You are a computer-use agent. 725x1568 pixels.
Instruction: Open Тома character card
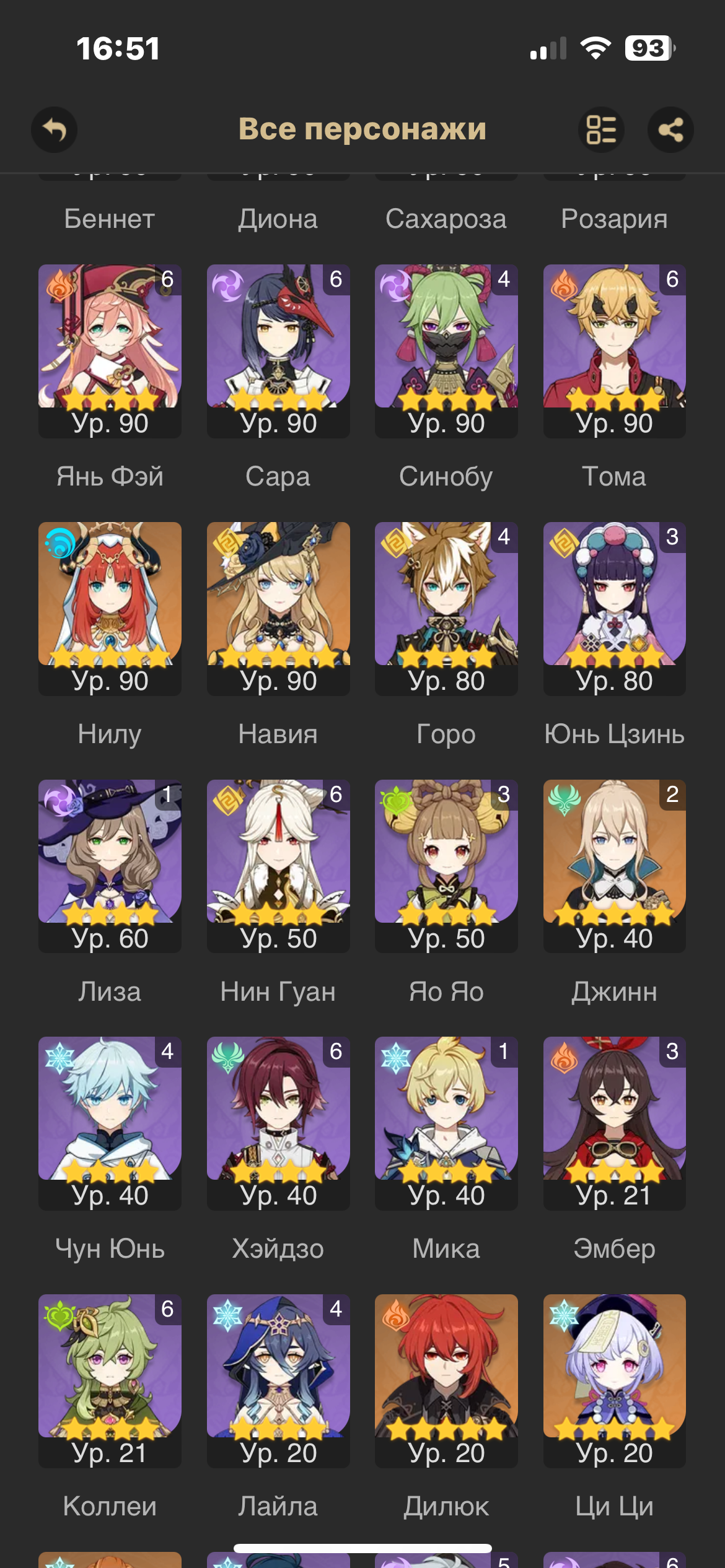pos(615,351)
